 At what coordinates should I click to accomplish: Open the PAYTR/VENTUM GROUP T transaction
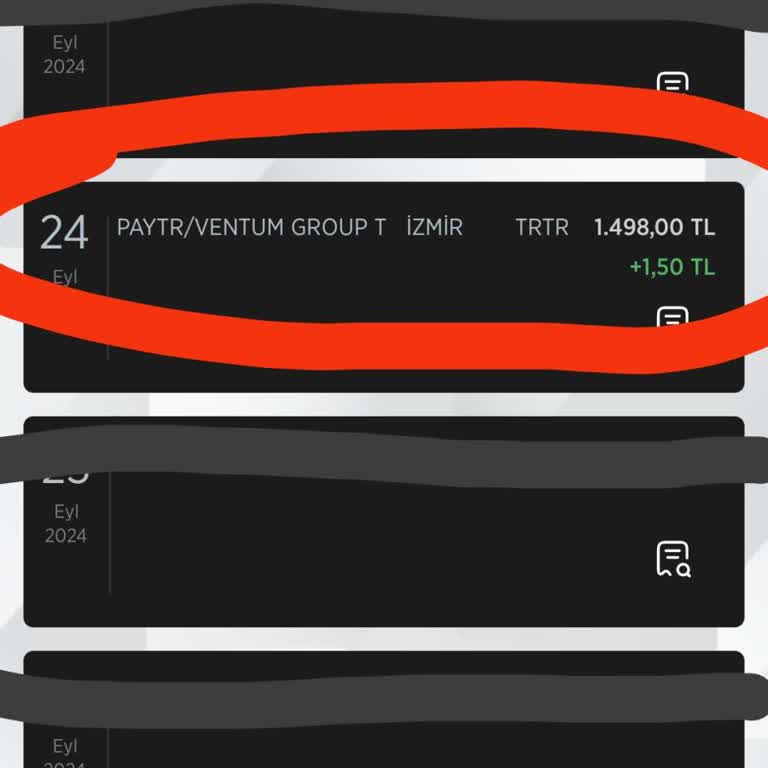tap(251, 228)
